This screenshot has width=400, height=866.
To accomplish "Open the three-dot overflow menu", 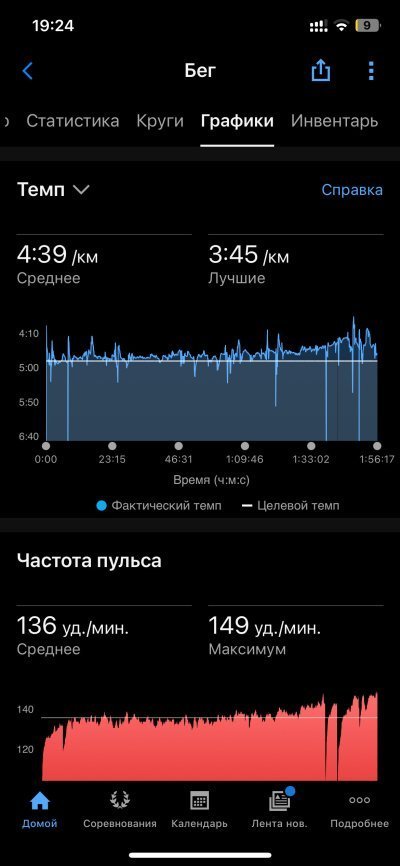I will pyautogui.click(x=371, y=71).
